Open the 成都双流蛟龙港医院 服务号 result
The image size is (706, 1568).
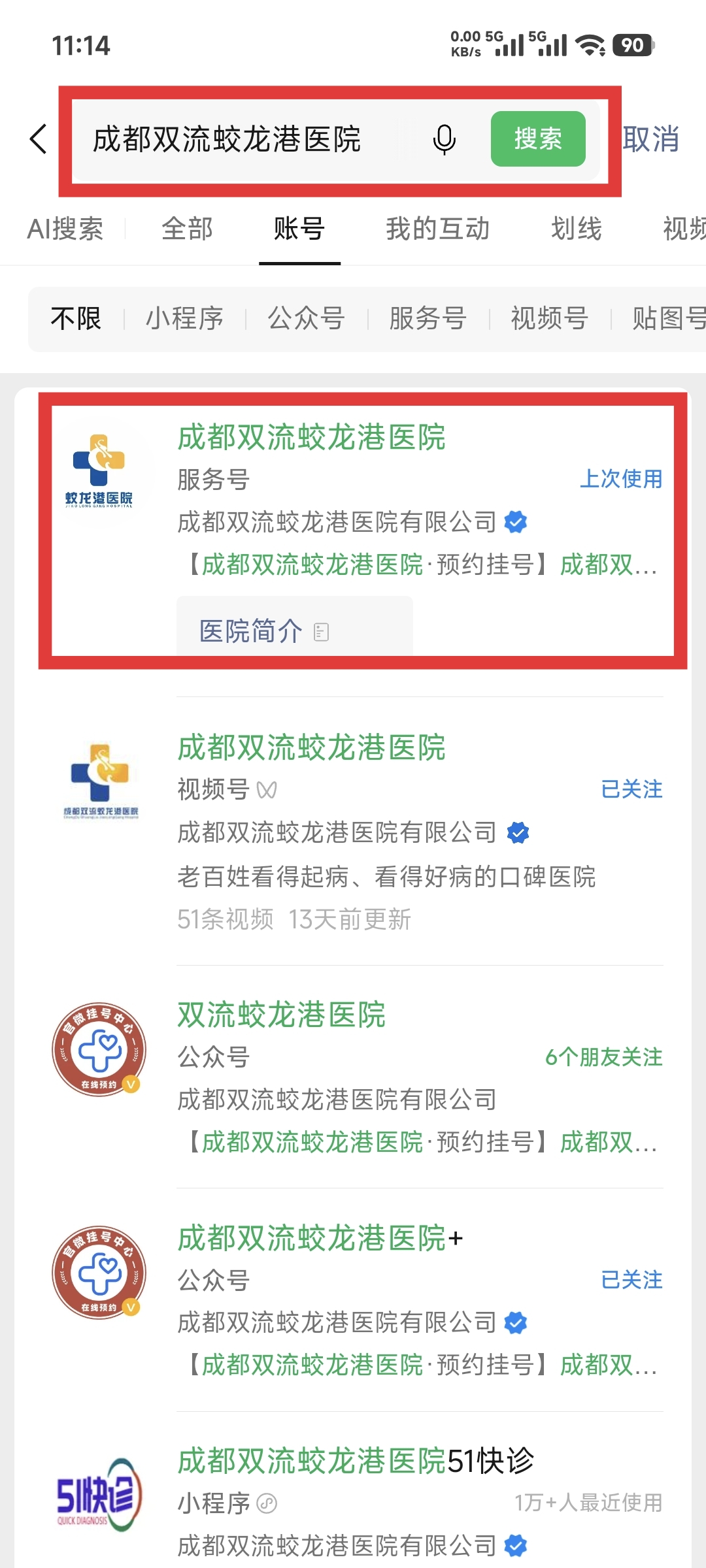click(311, 438)
